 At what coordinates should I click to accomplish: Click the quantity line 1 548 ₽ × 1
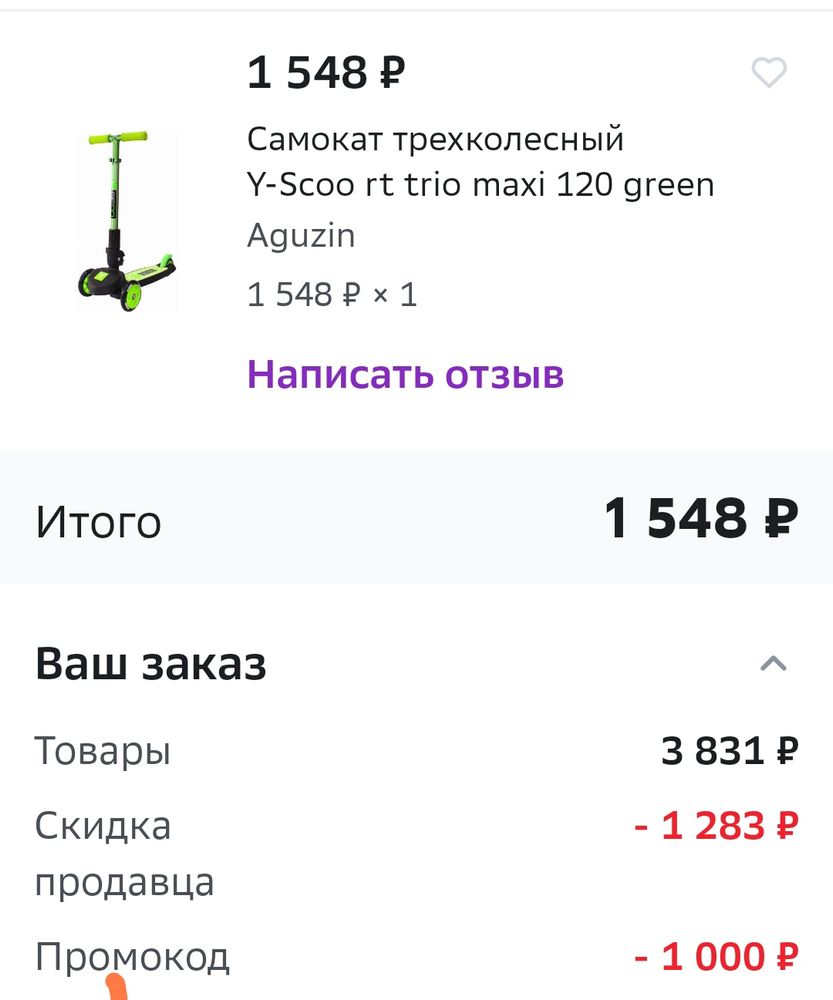[332, 294]
